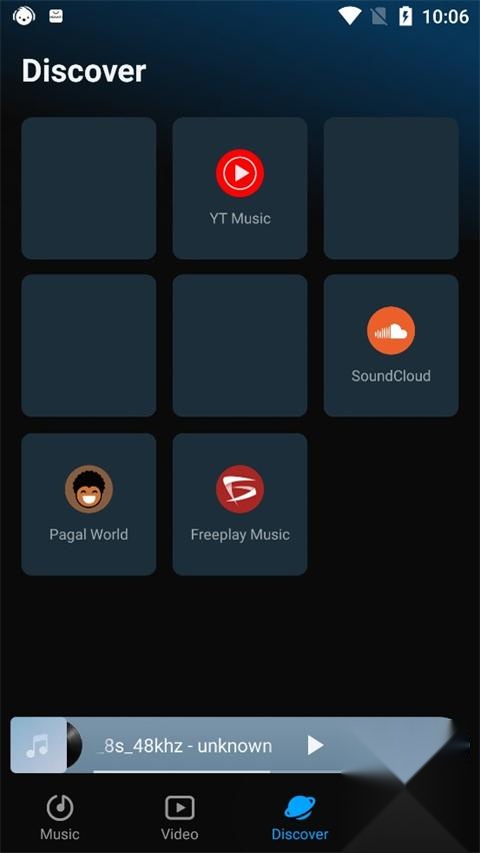Open the SoundCloud tile
Viewport: 480px width, 853px height.
pyautogui.click(x=391, y=345)
